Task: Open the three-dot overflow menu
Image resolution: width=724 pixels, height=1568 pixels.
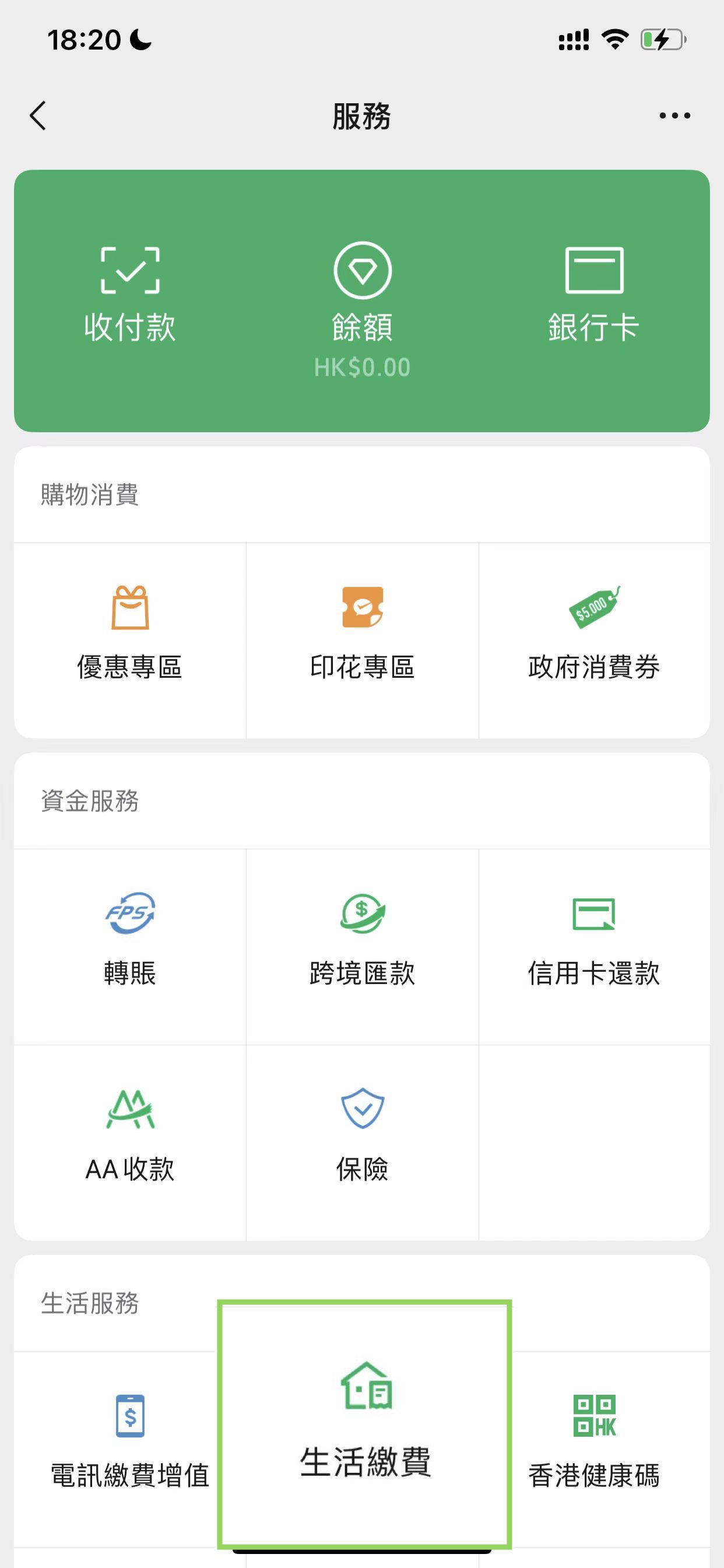Action: tap(674, 116)
